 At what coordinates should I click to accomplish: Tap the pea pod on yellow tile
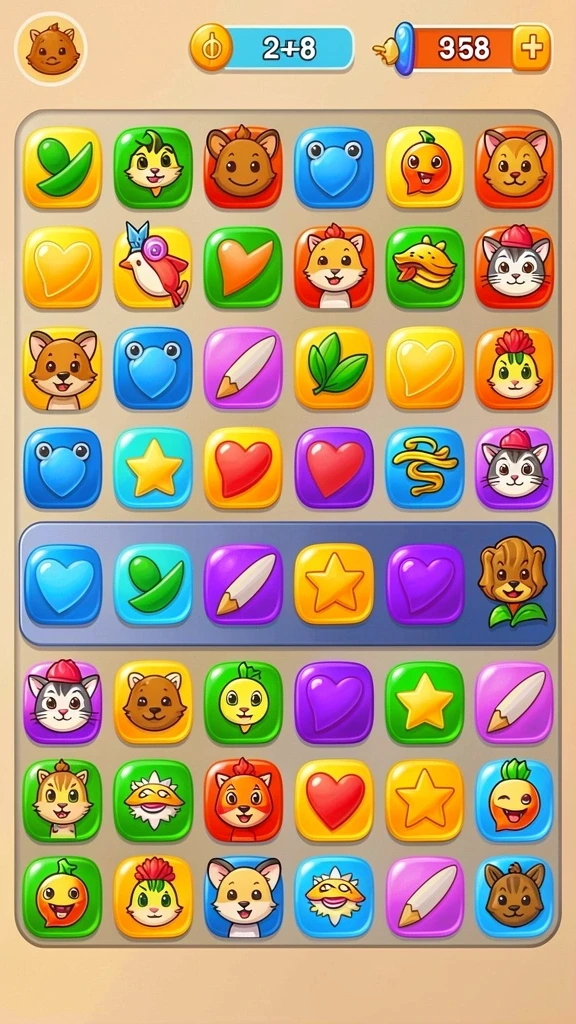pos(63,167)
